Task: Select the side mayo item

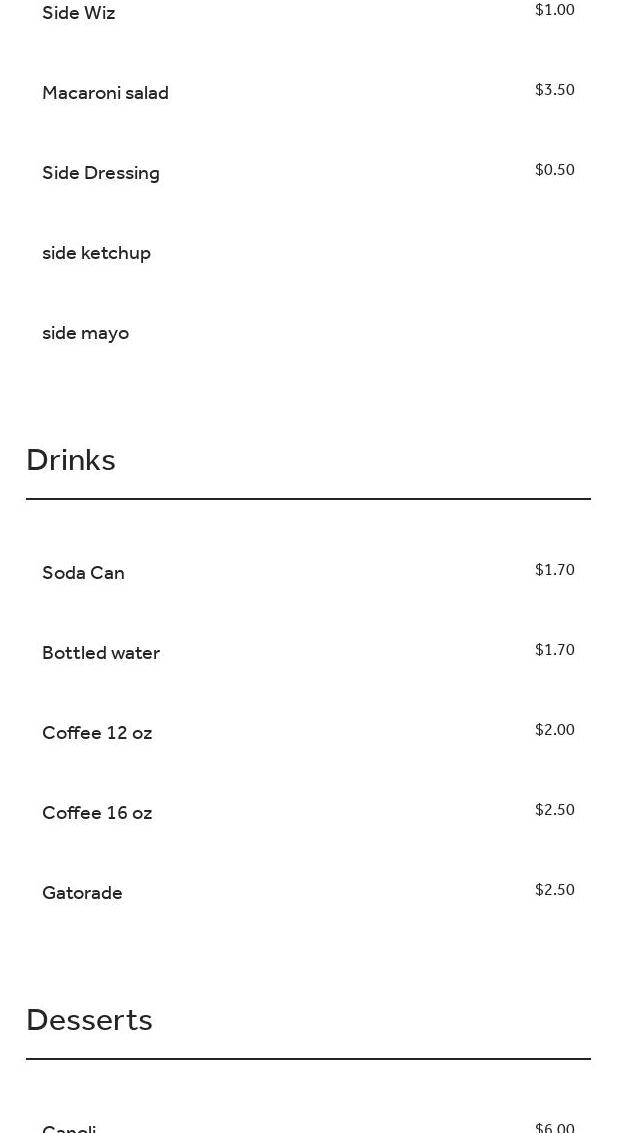Action: click(x=85, y=333)
